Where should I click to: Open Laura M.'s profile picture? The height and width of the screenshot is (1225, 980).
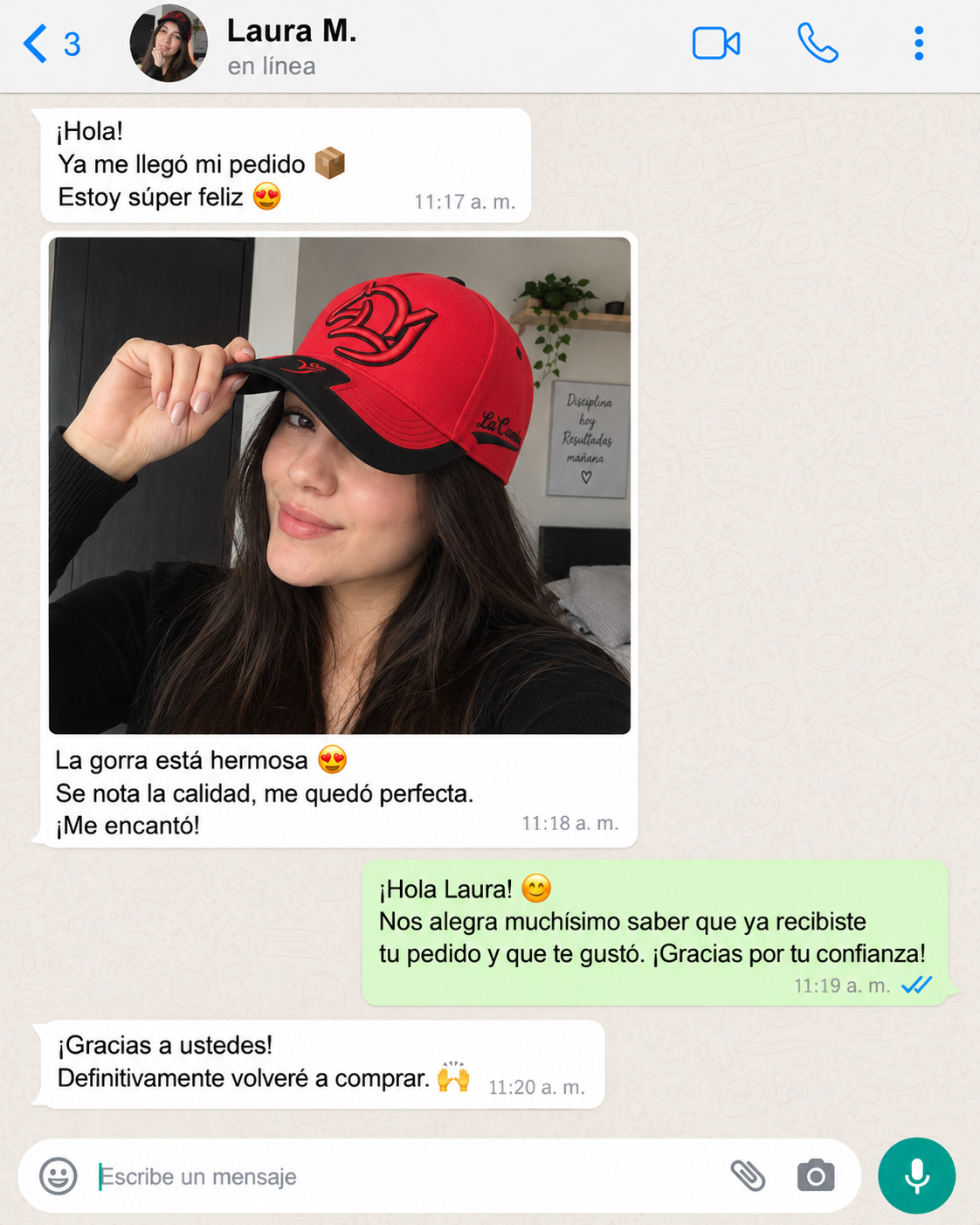169,44
